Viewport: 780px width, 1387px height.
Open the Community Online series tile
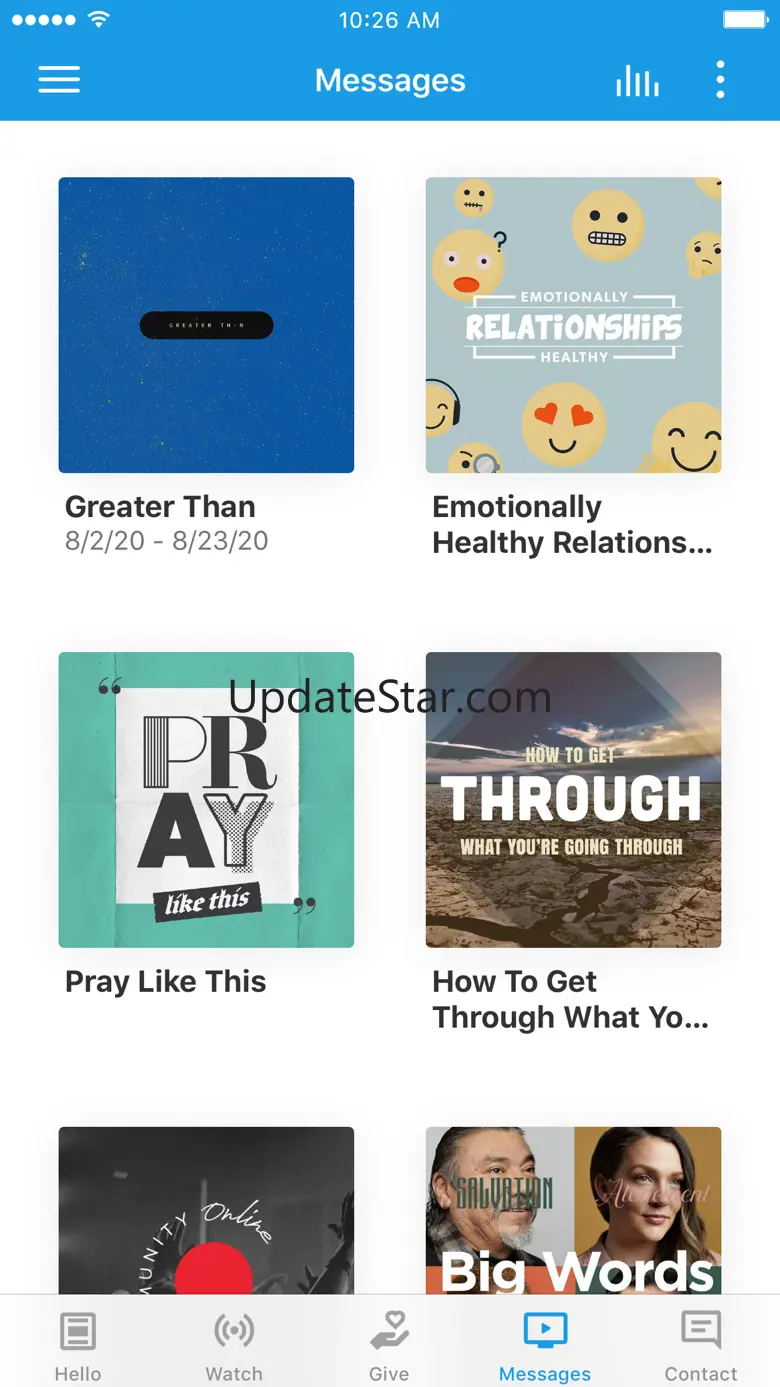click(x=206, y=1210)
